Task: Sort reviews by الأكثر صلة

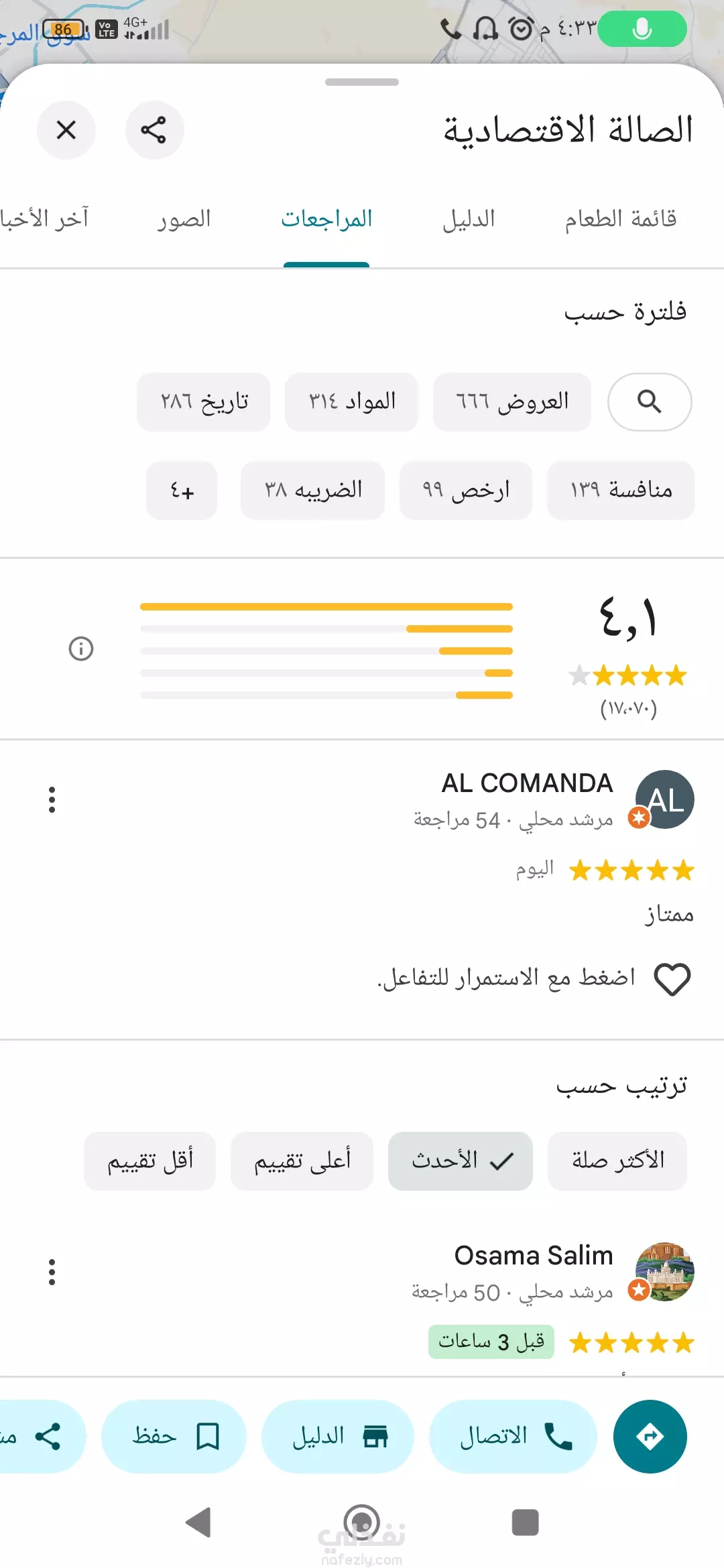Action: 617,1161
